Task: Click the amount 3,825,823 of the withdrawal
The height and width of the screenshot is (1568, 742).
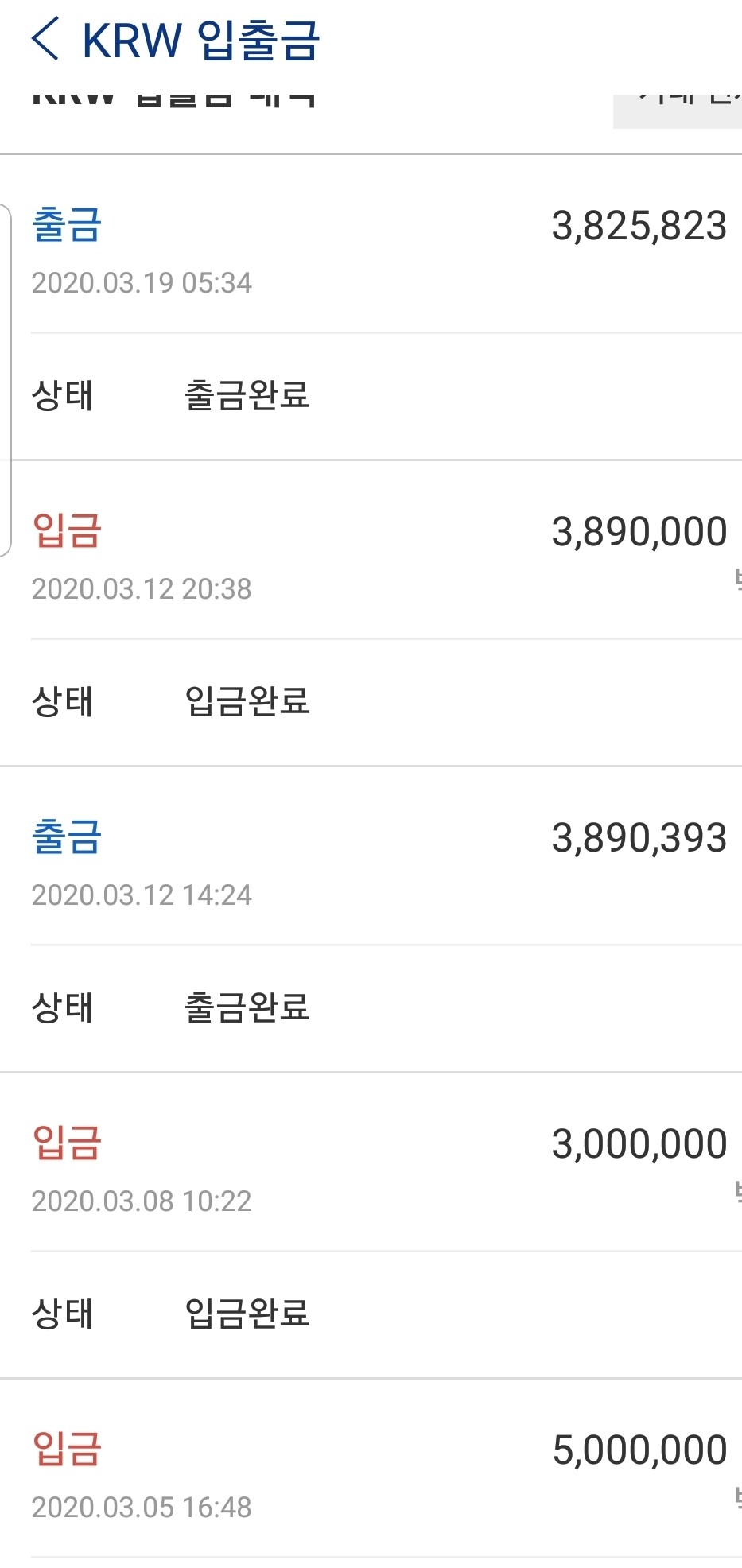Action: coord(639,225)
